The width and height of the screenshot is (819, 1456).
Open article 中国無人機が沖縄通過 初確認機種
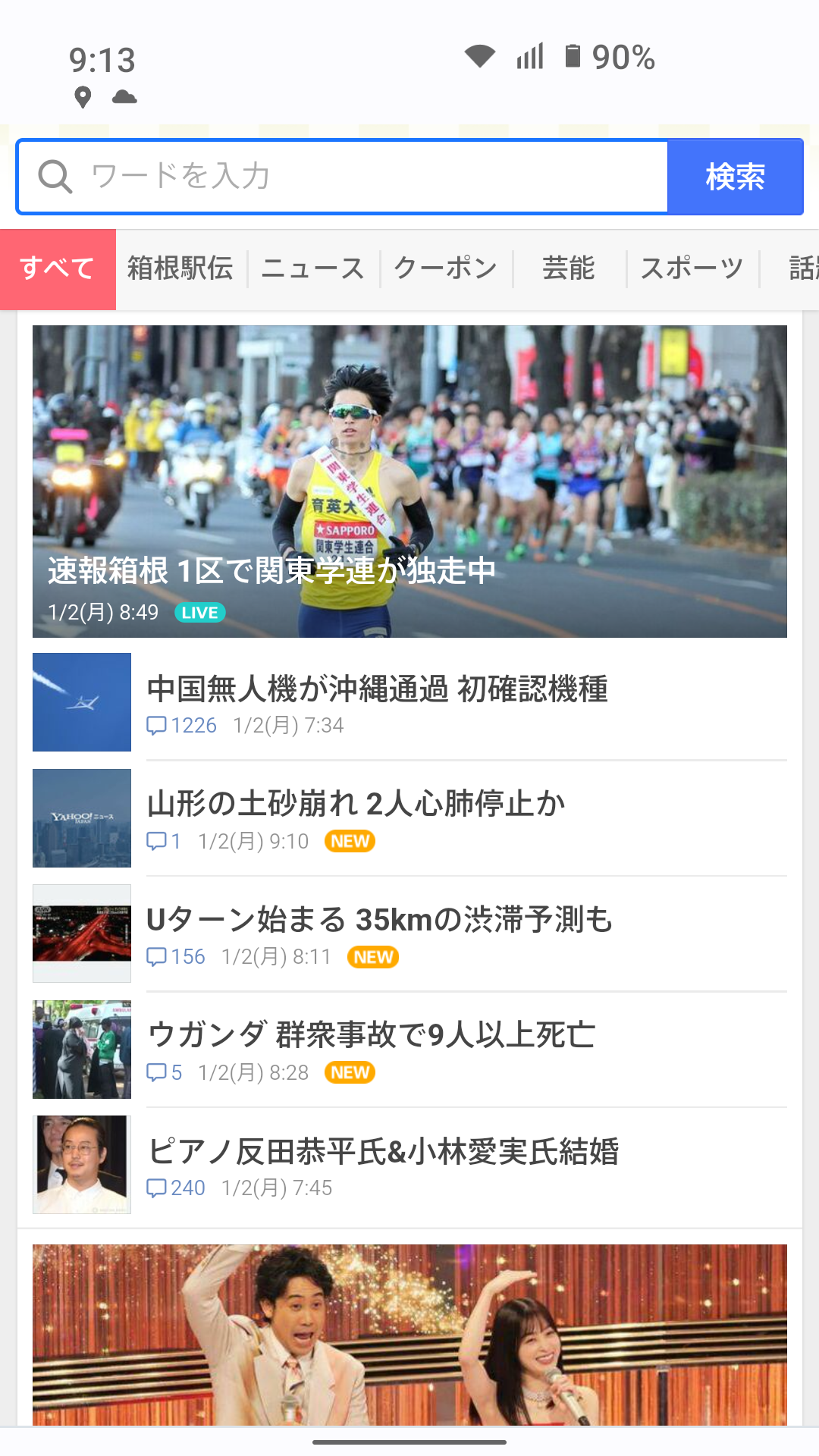tap(409, 703)
